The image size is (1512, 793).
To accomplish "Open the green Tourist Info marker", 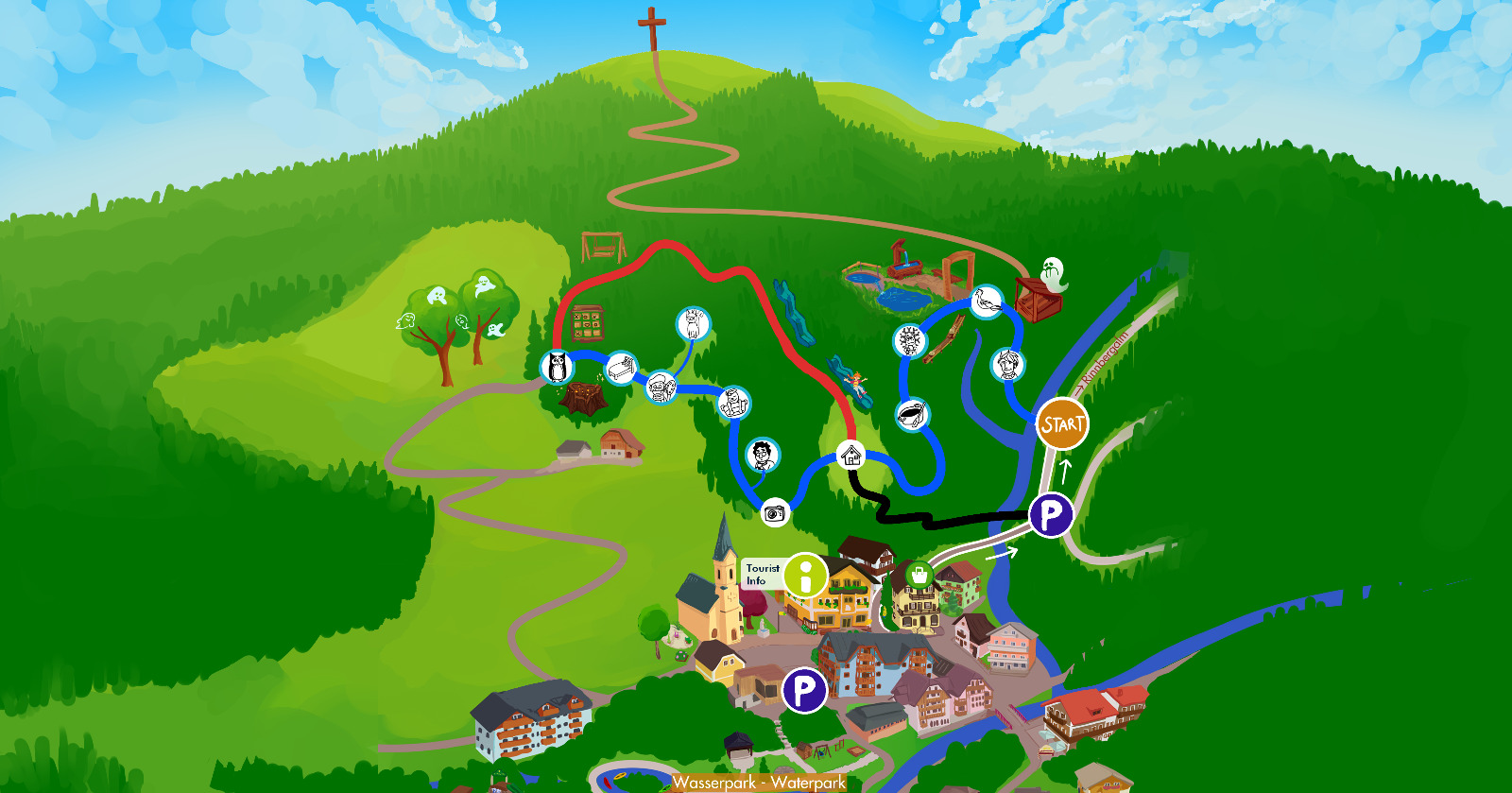I will [806, 575].
